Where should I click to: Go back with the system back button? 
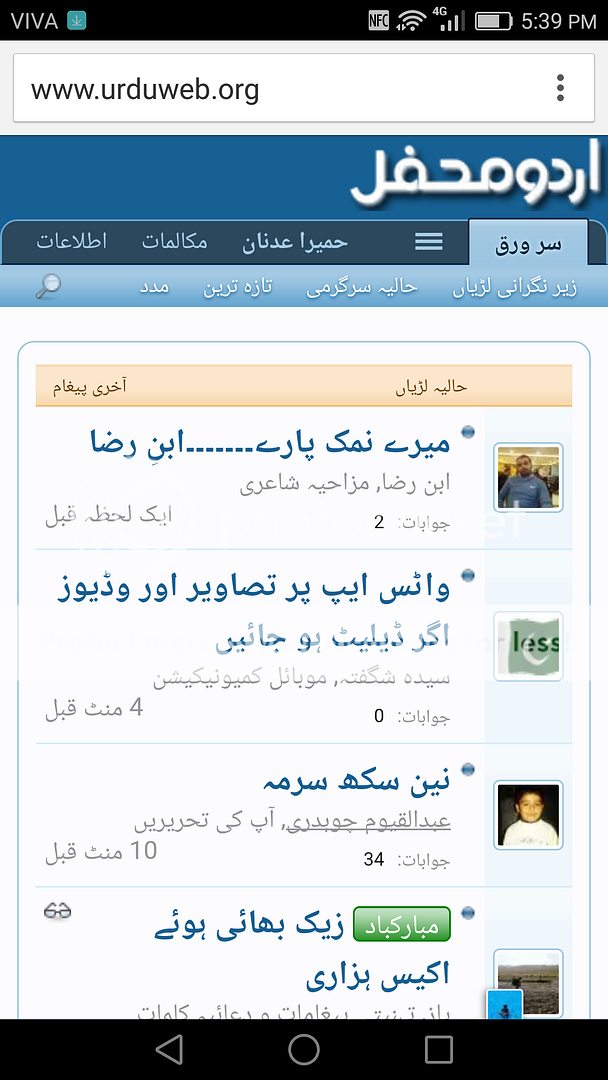169,1049
